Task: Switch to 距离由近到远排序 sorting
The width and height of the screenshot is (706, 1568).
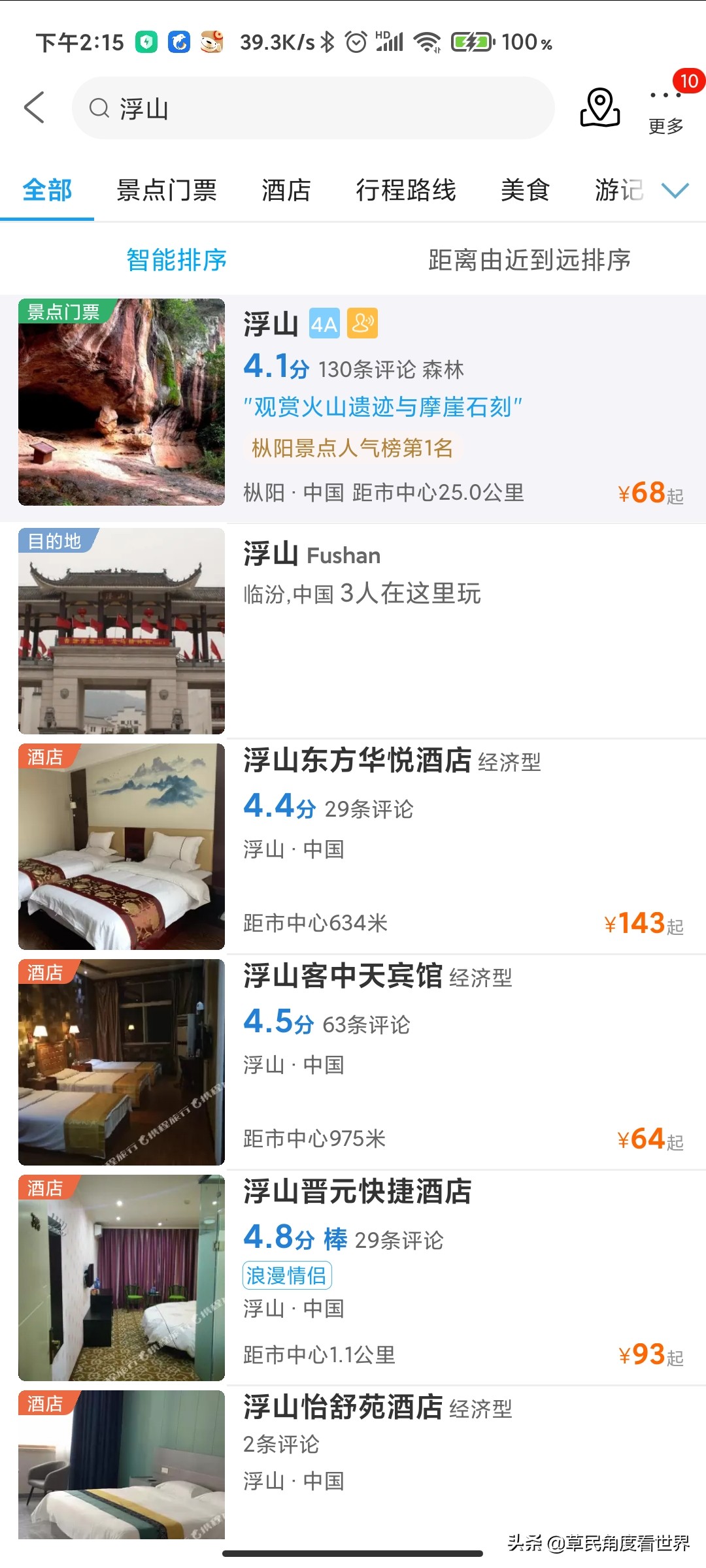Action: [x=529, y=260]
